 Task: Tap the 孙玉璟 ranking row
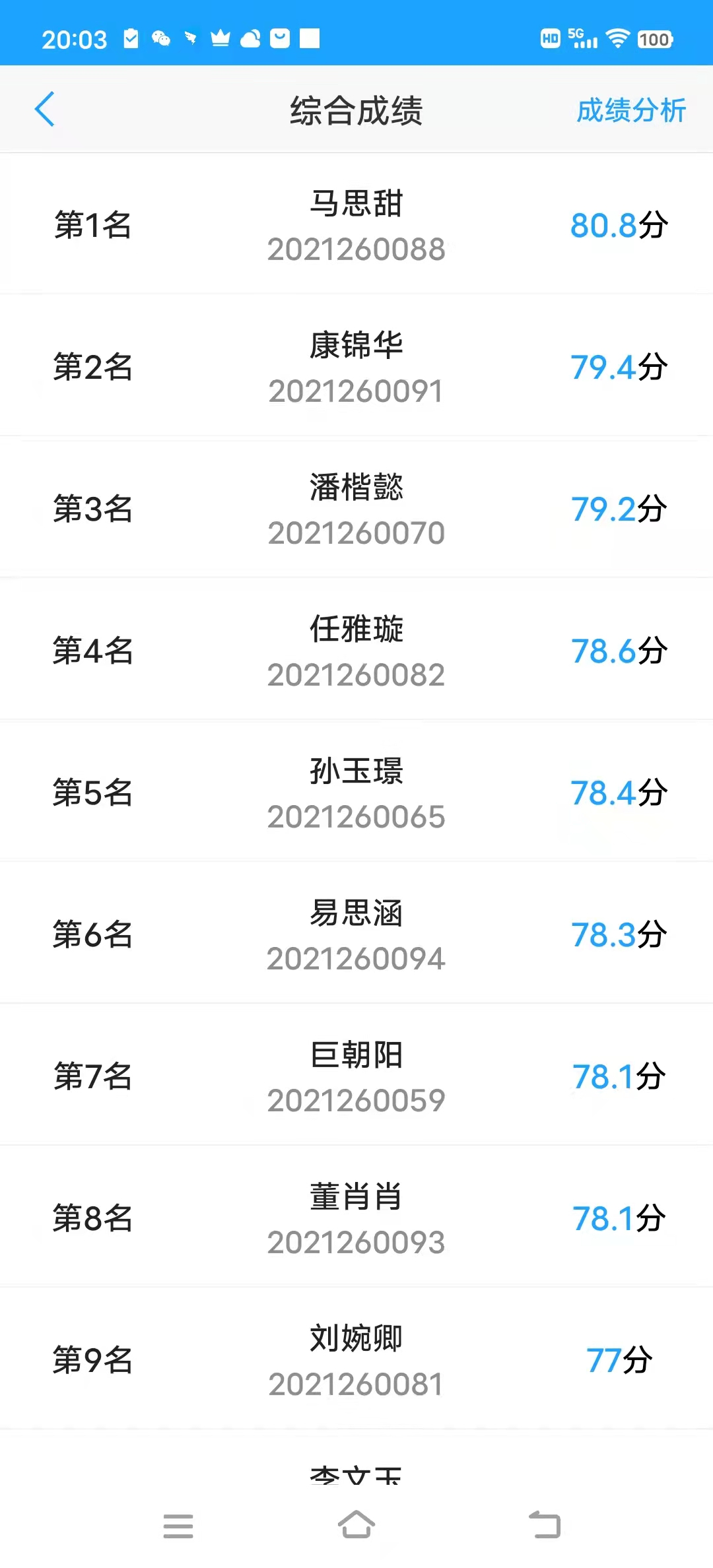coord(356,793)
